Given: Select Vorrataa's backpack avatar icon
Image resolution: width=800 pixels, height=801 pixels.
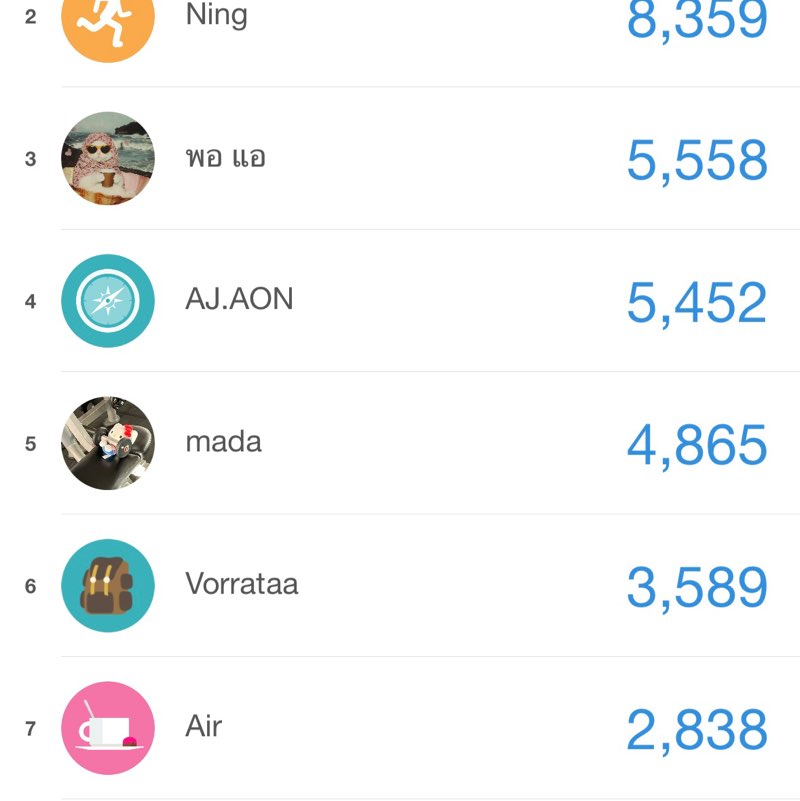Looking at the screenshot, I should (108, 584).
